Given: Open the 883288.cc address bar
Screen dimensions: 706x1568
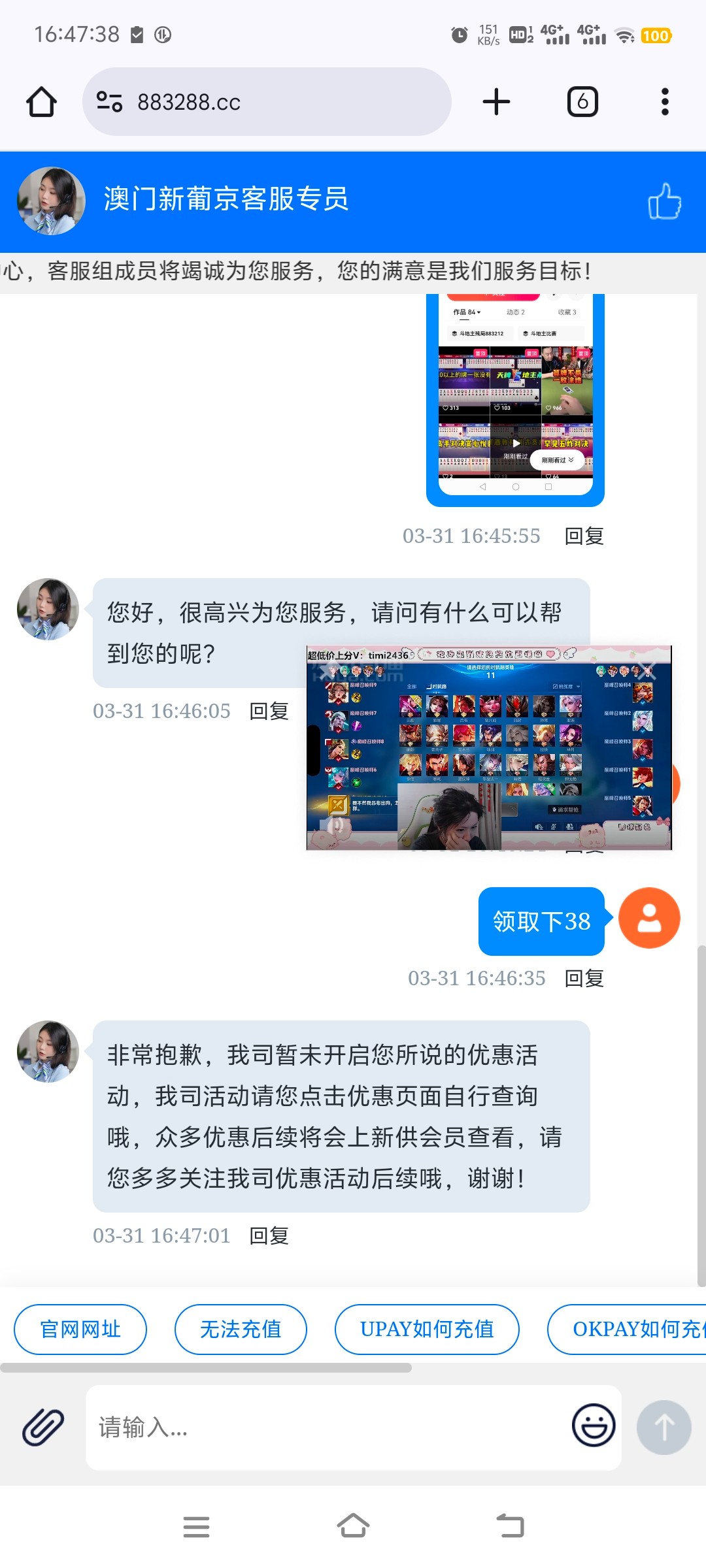Looking at the screenshot, I should pyautogui.click(x=267, y=102).
